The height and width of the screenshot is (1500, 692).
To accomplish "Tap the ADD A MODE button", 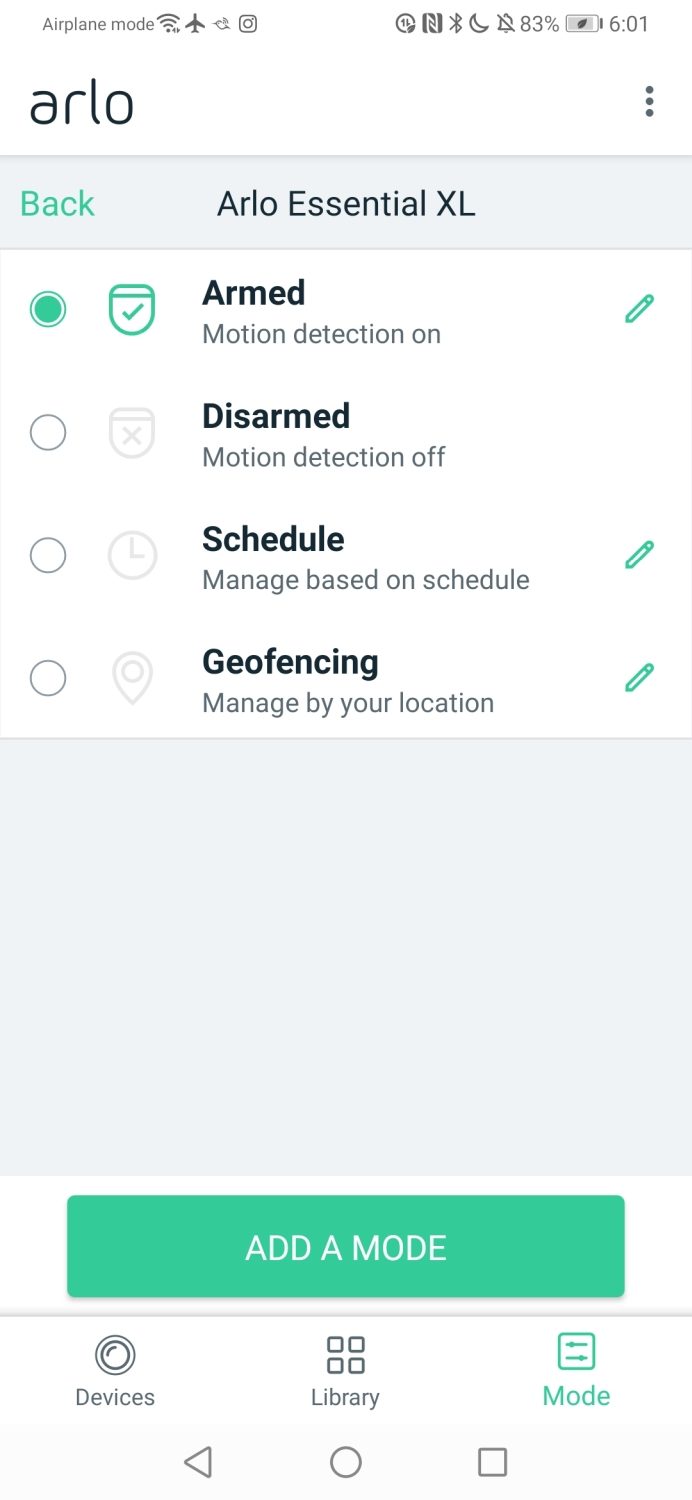I will 346,1247.
